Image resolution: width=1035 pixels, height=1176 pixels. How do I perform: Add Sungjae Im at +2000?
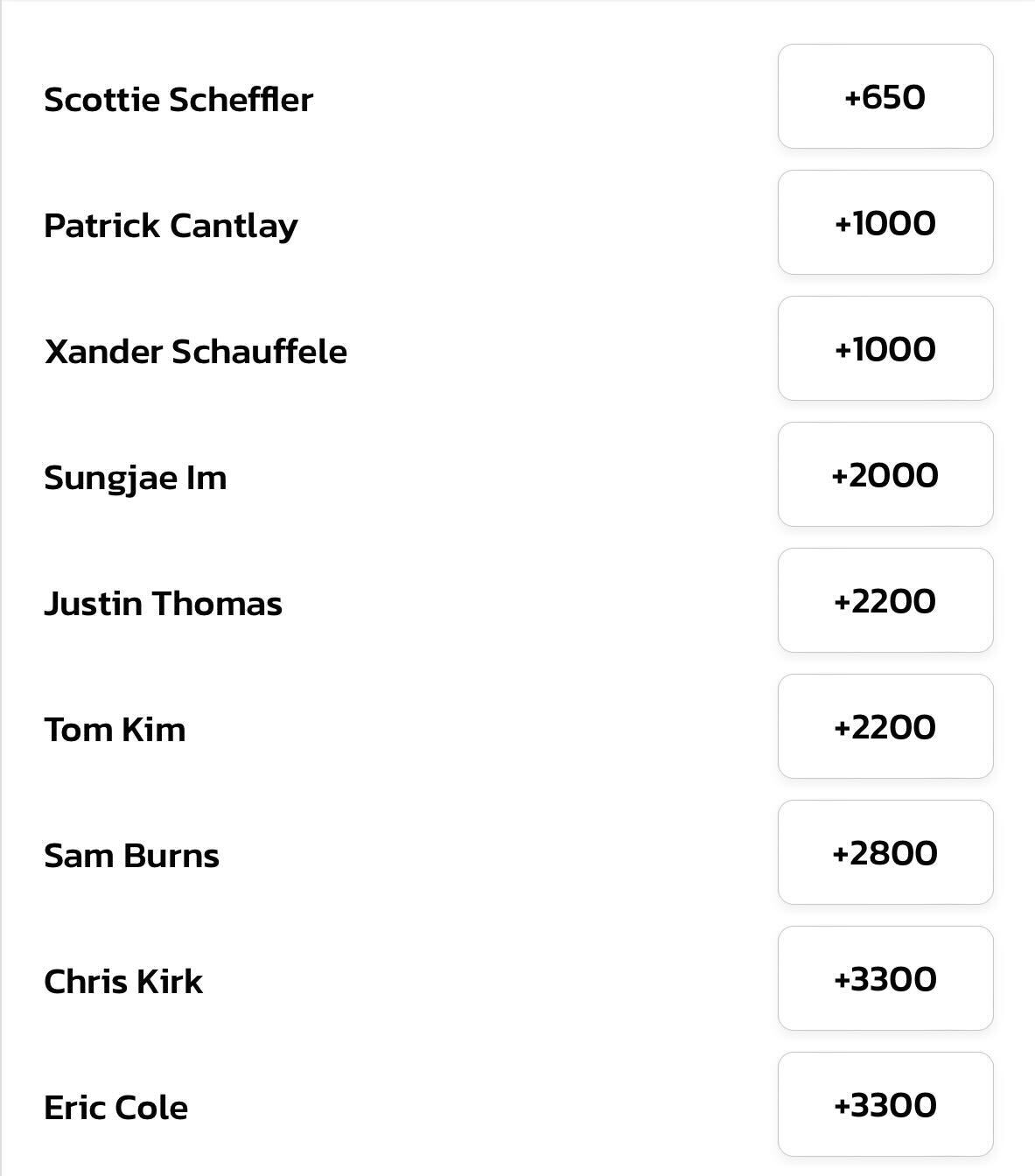[885, 474]
